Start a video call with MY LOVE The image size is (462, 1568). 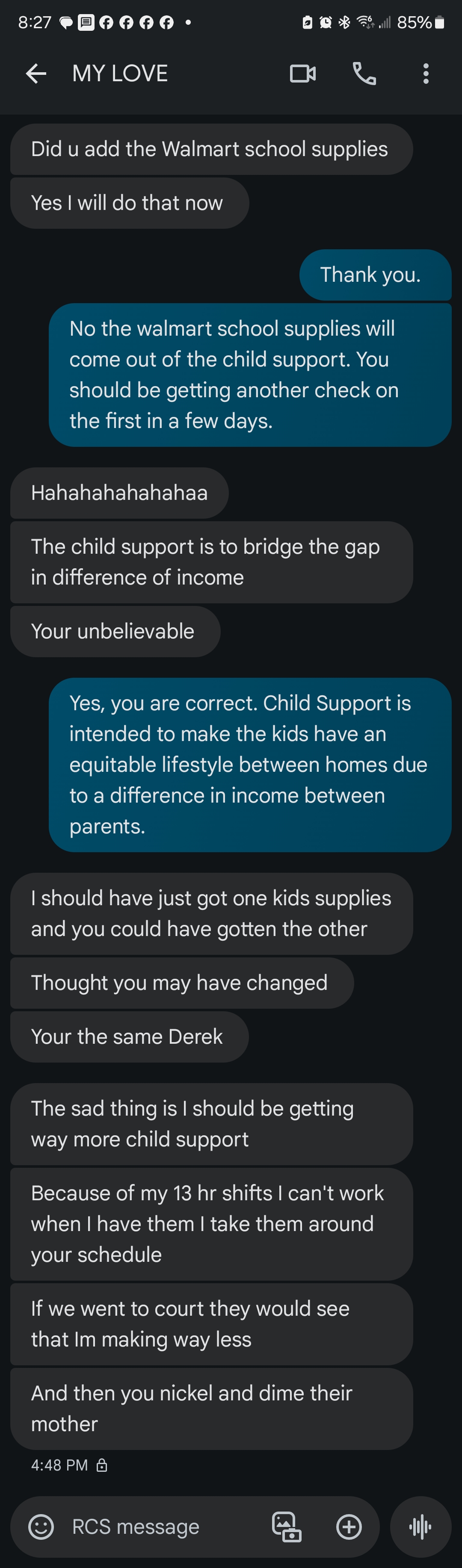(302, 74)
